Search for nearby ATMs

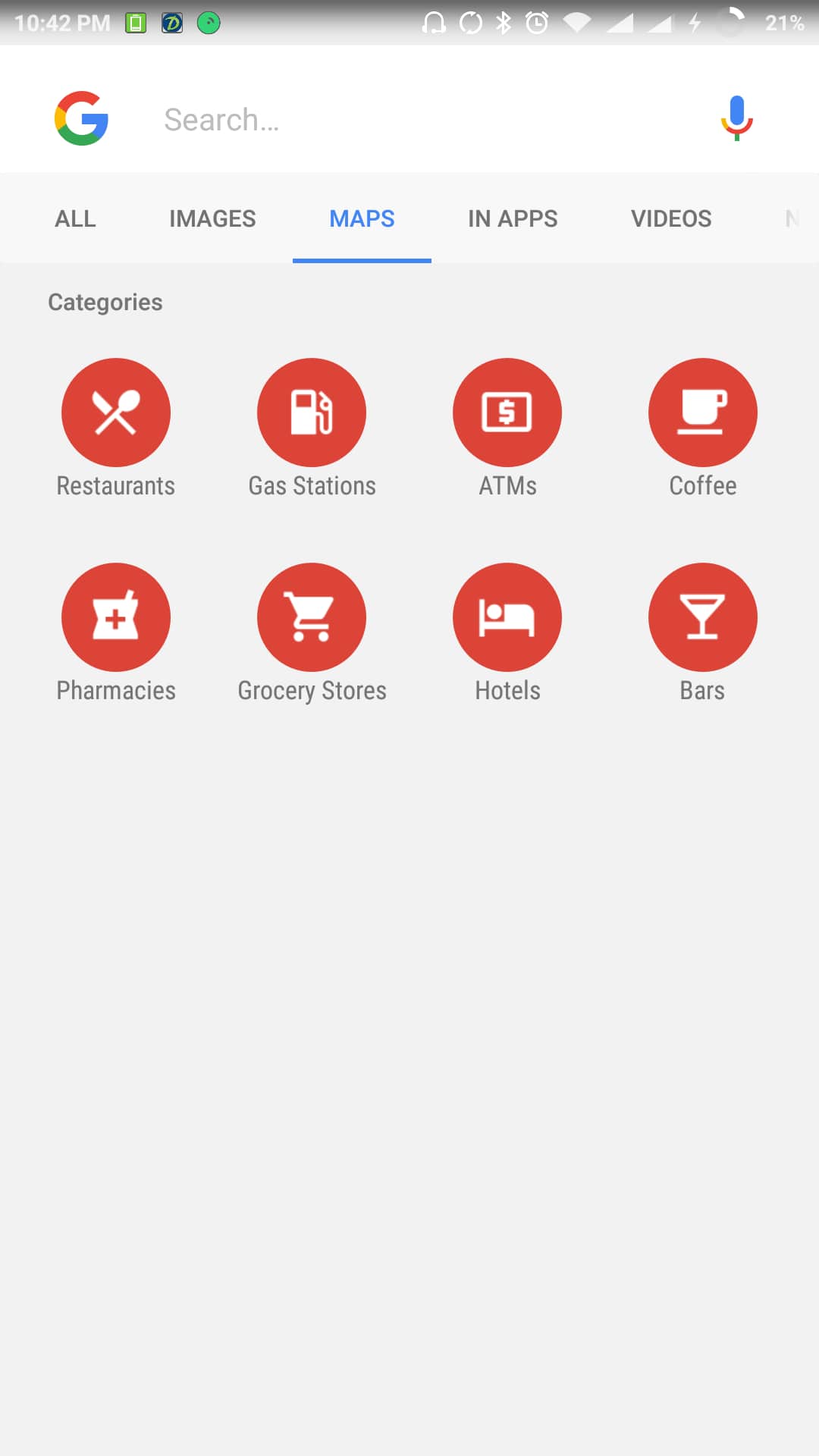tap(507, 413)
